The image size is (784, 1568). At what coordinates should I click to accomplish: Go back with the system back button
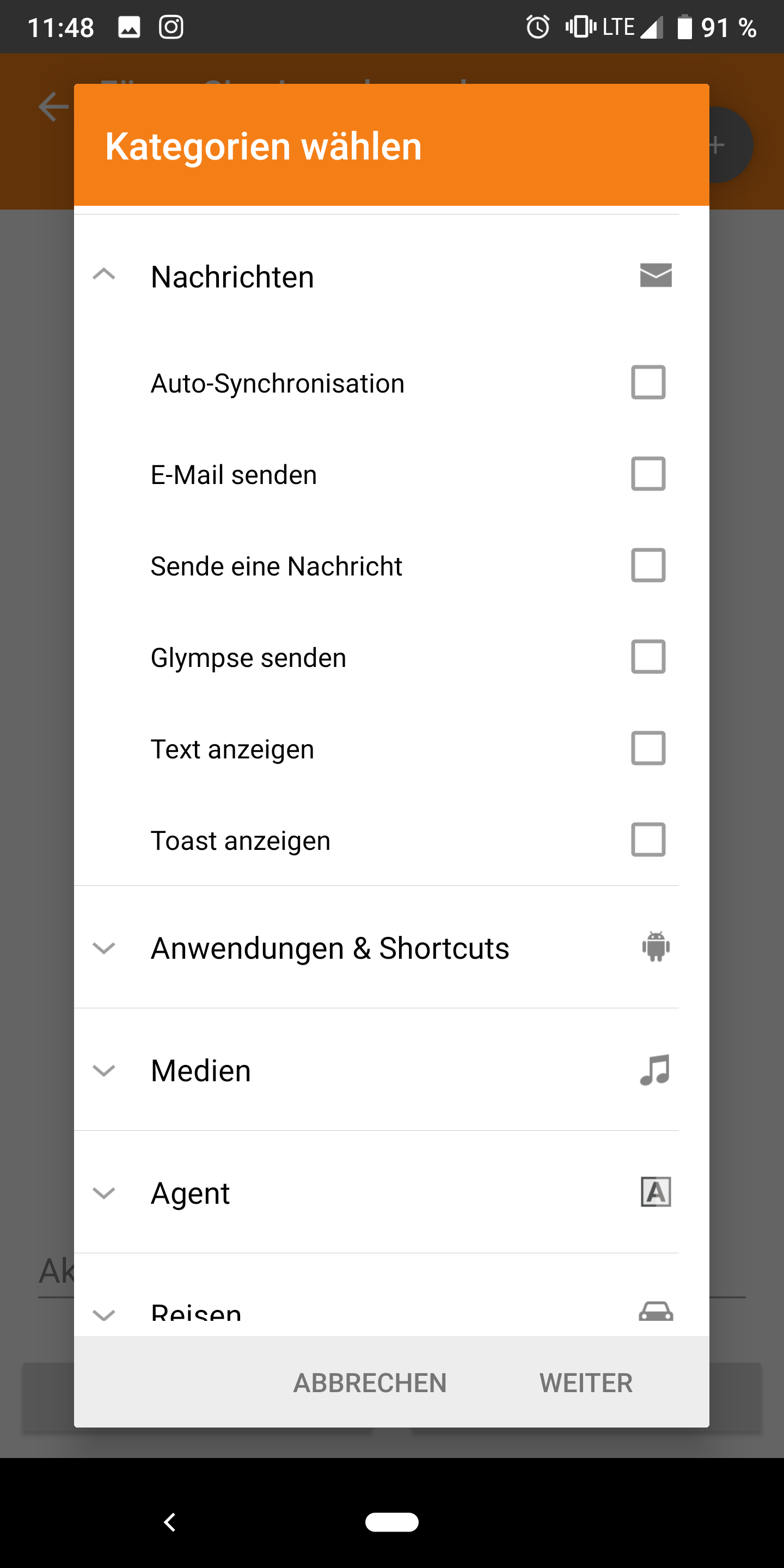(x=170, y=1522)
